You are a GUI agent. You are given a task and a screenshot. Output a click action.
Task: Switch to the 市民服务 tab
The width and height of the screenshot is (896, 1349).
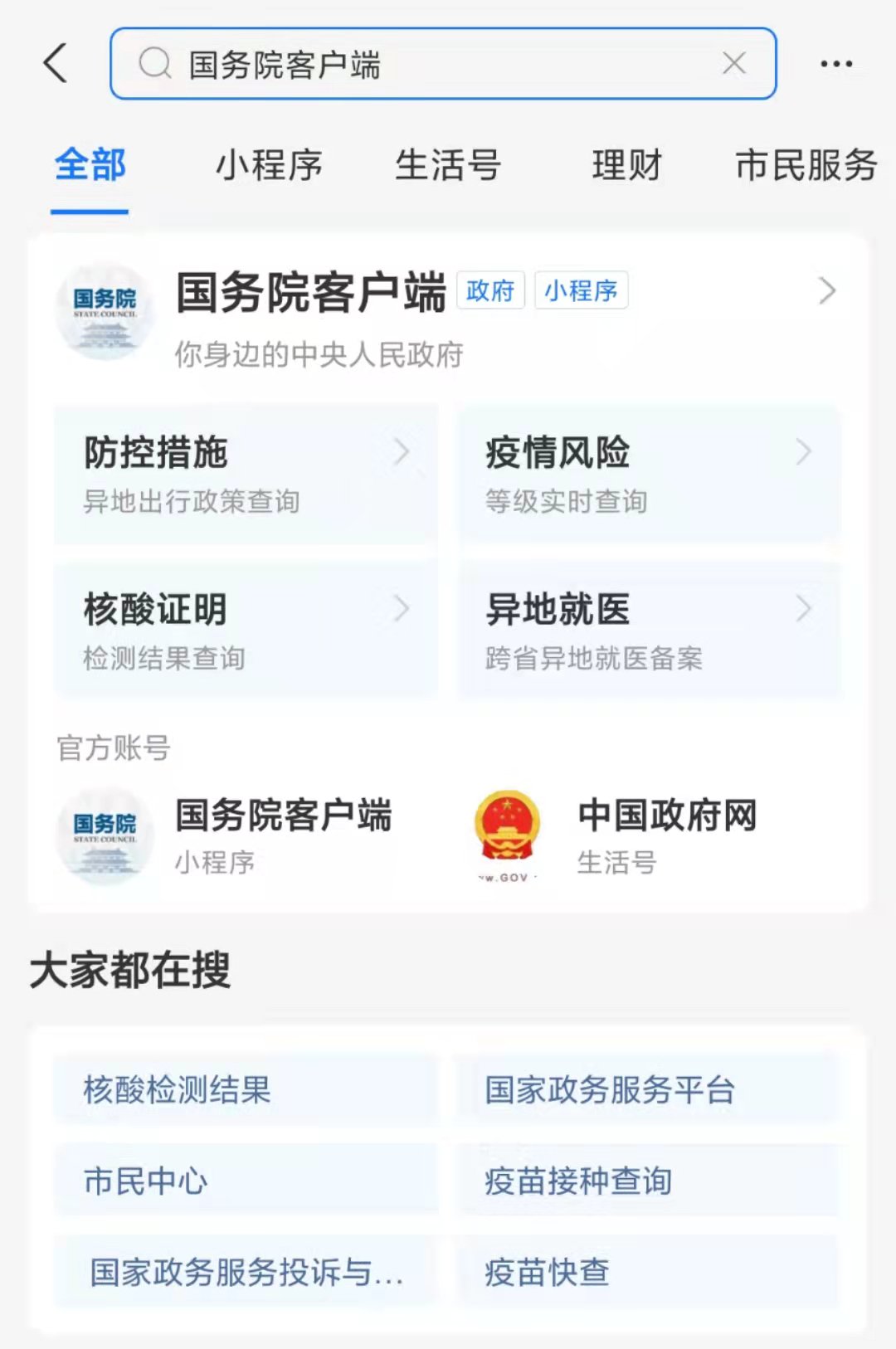pos(806,165)
